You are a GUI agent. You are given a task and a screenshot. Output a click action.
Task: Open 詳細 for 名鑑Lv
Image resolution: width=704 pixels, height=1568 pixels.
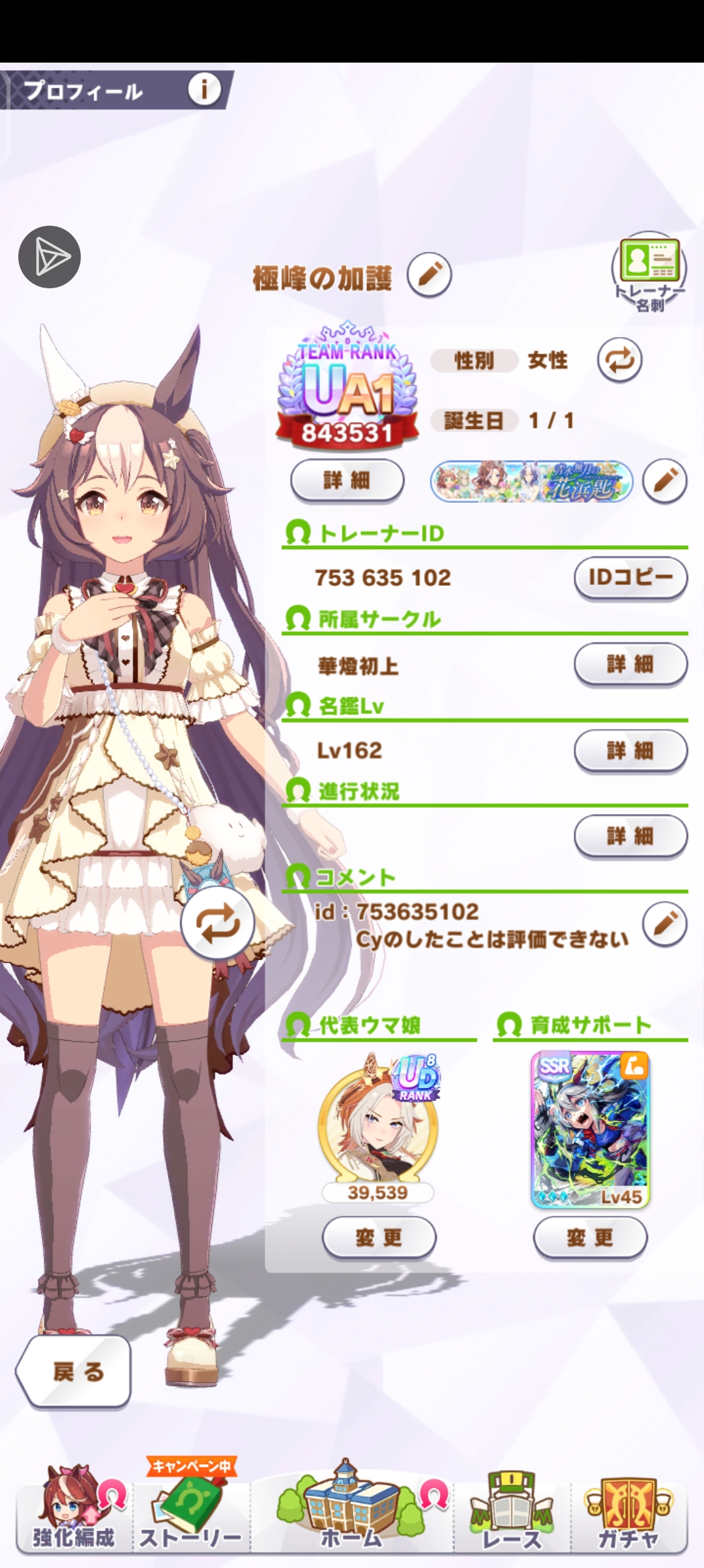[x=630, y=751]
